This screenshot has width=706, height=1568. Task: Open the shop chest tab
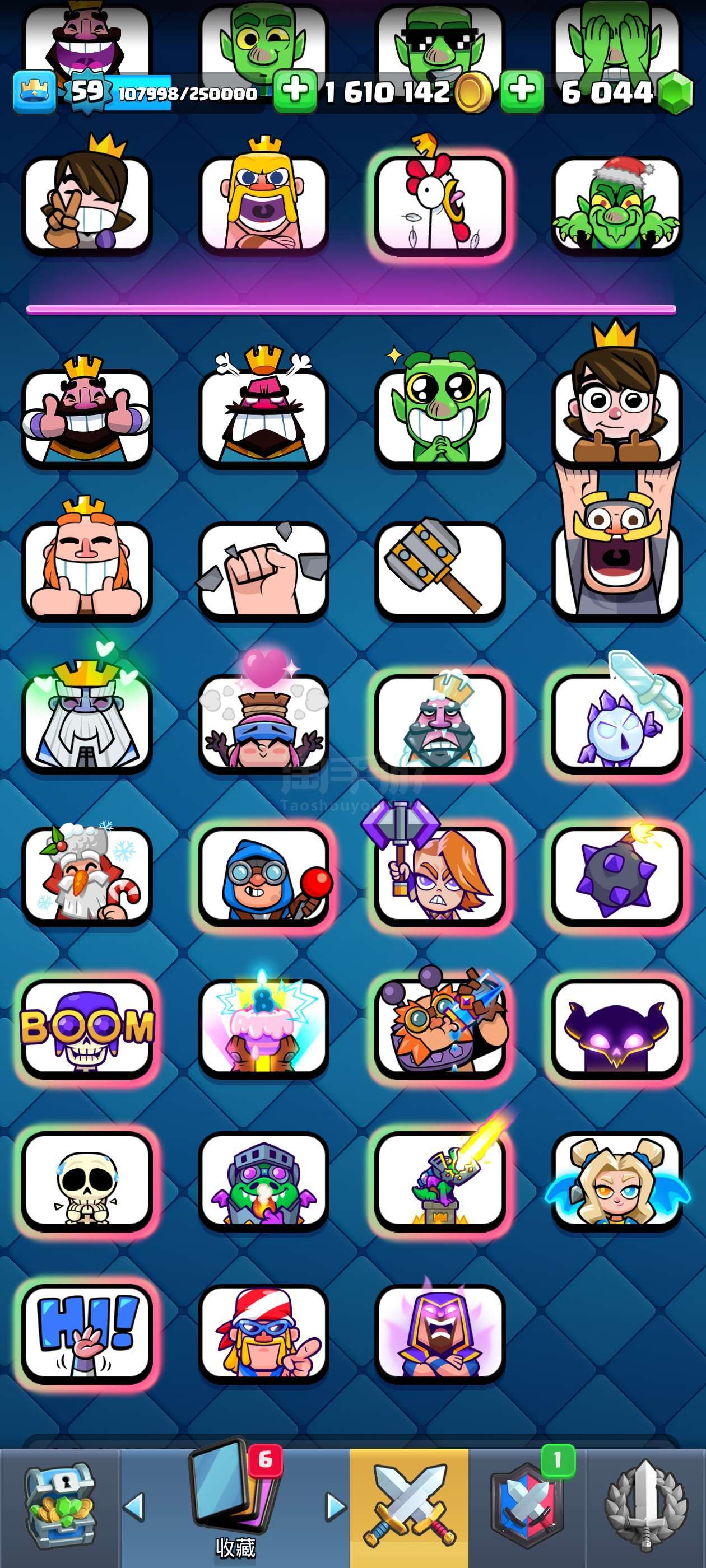(59, 1506)
